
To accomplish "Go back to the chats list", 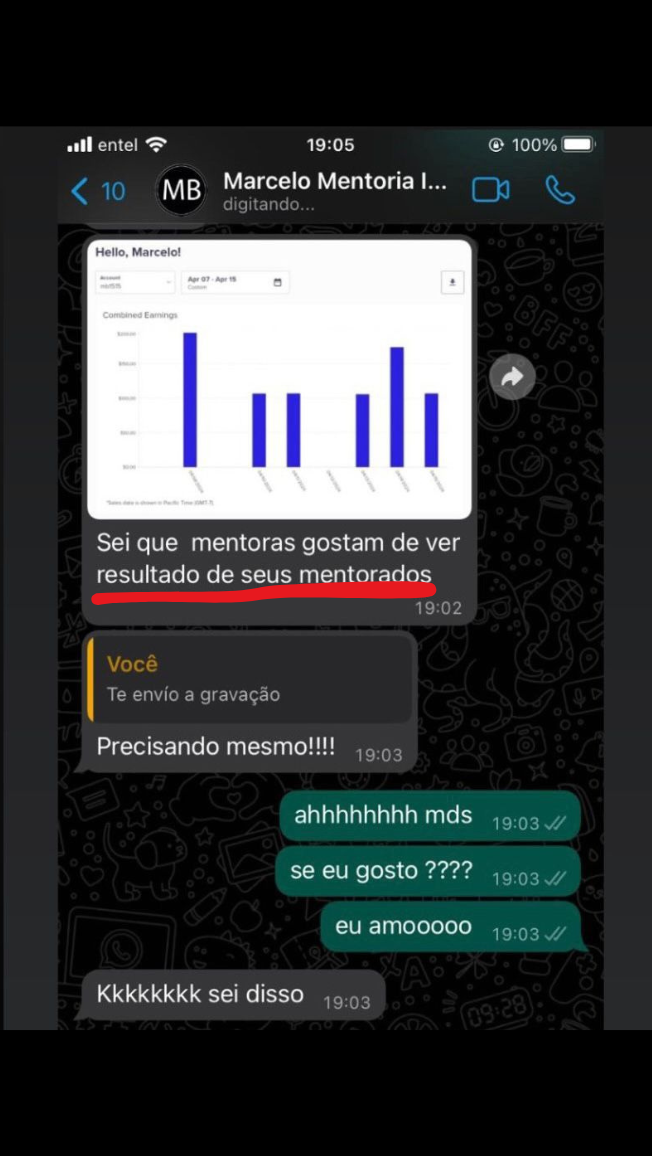I will (x=97, y=190).
